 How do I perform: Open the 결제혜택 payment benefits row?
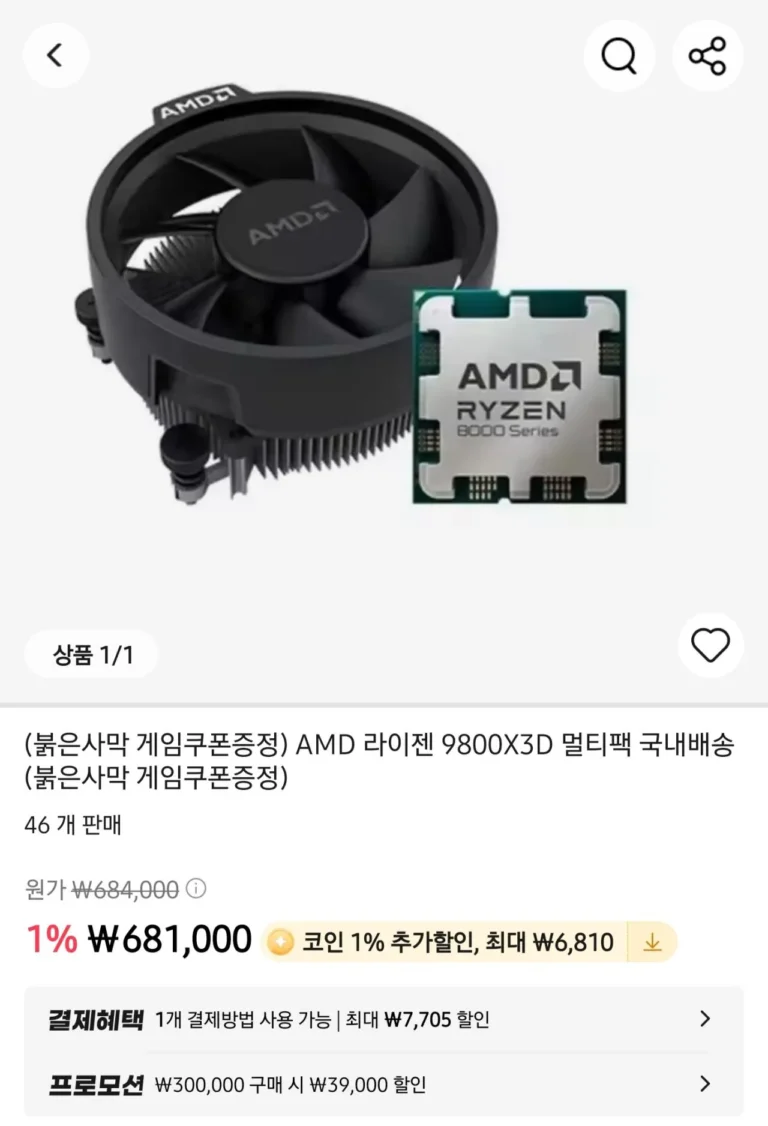click(x=383, y=1019)
